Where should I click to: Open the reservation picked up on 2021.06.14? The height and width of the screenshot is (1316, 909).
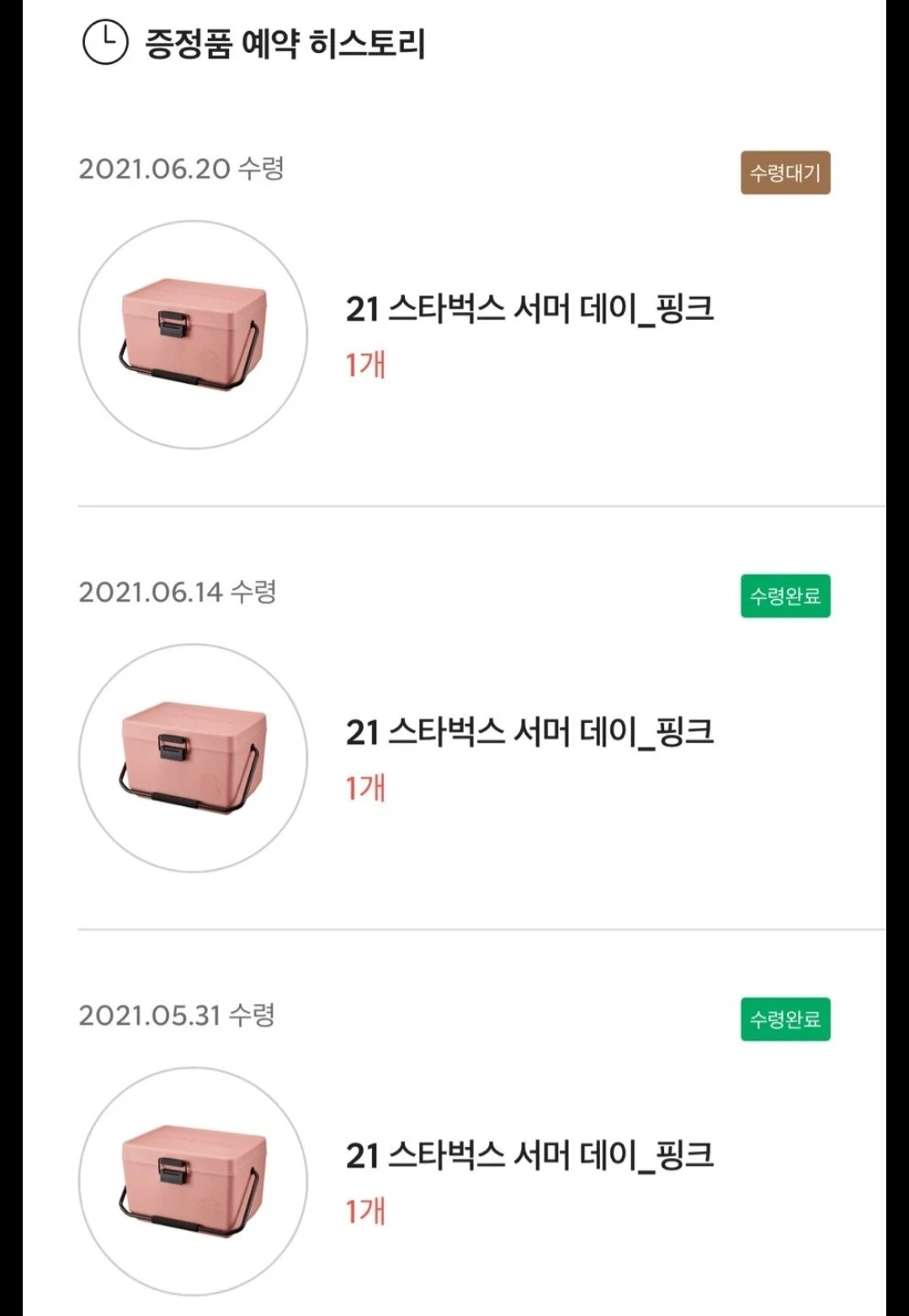[529, 733]
